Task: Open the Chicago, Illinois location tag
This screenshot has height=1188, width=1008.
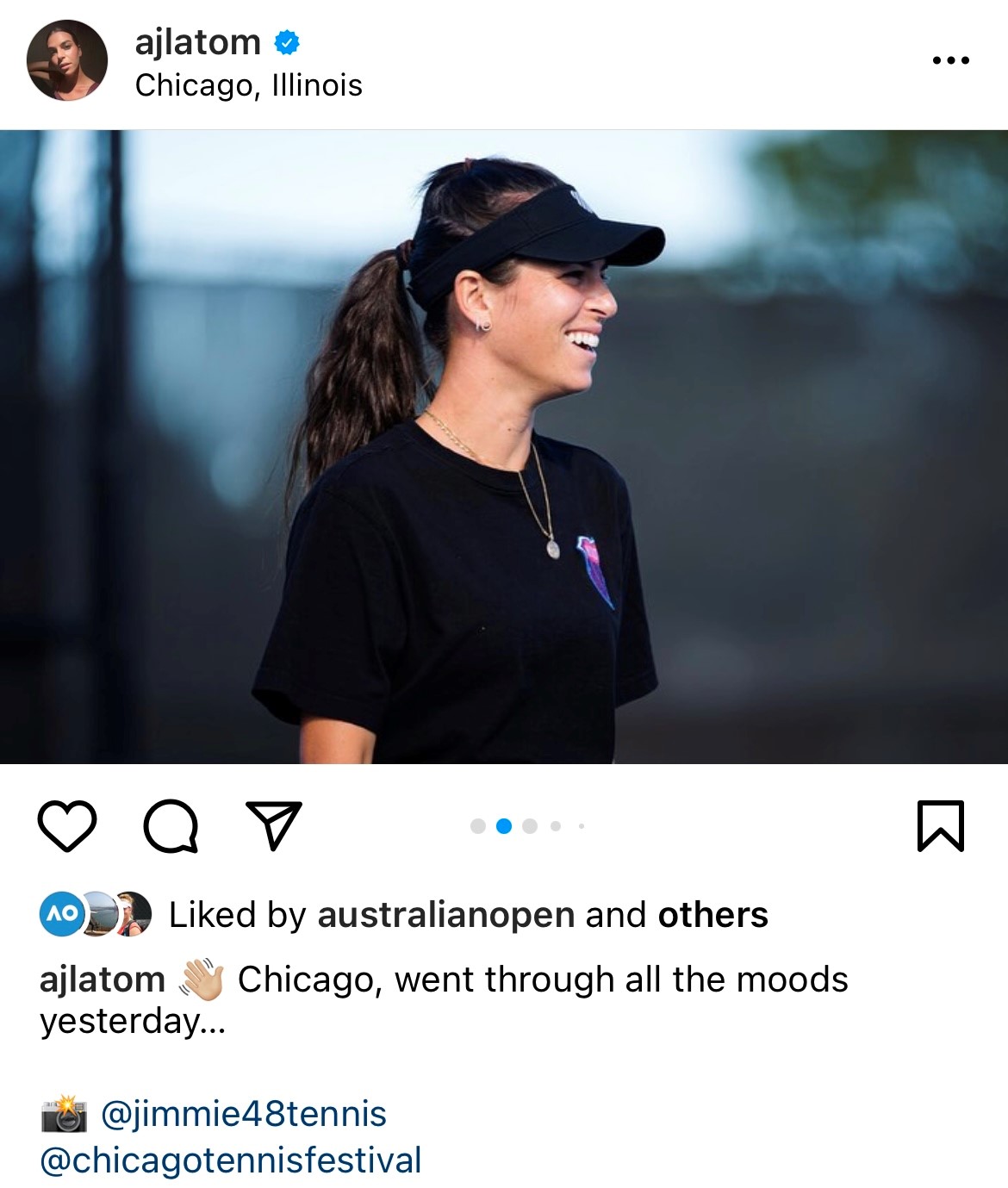Action: [x=248, y=85]
